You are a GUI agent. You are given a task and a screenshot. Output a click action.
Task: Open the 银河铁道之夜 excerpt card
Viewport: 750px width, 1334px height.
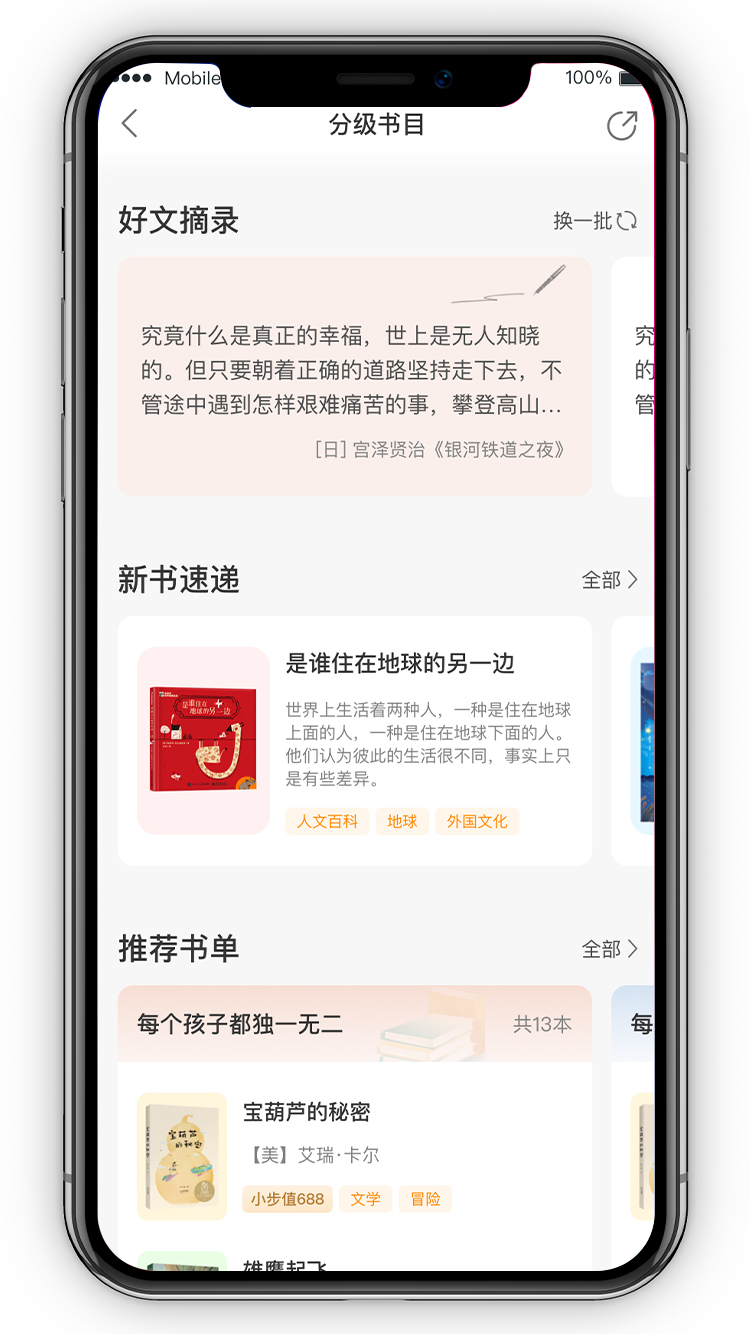coord(354,376)
